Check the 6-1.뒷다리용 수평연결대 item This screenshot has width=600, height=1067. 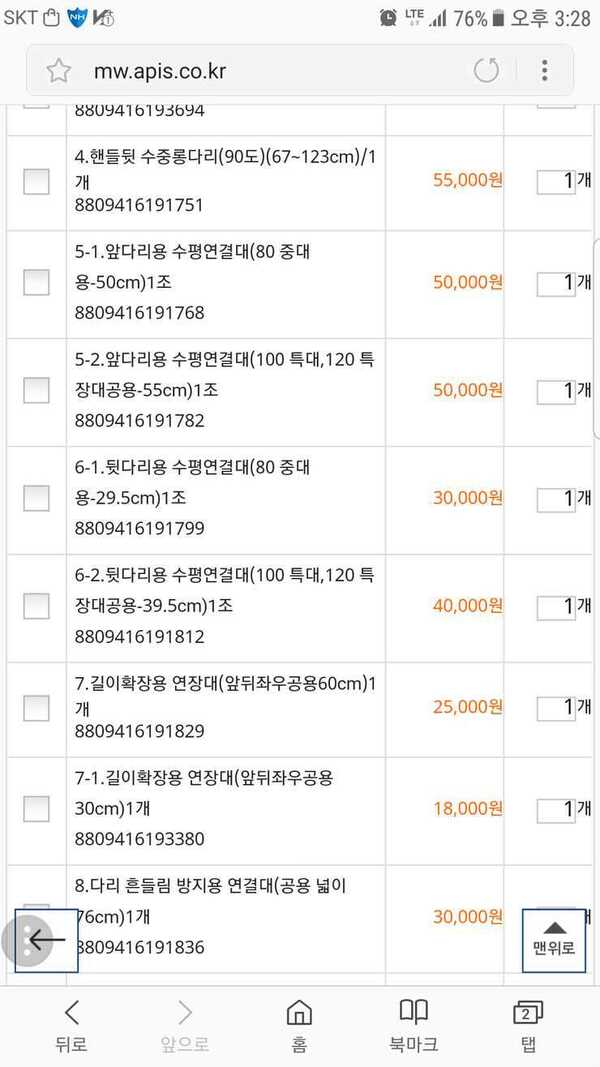pyautogui.click(x=36, y=498)
